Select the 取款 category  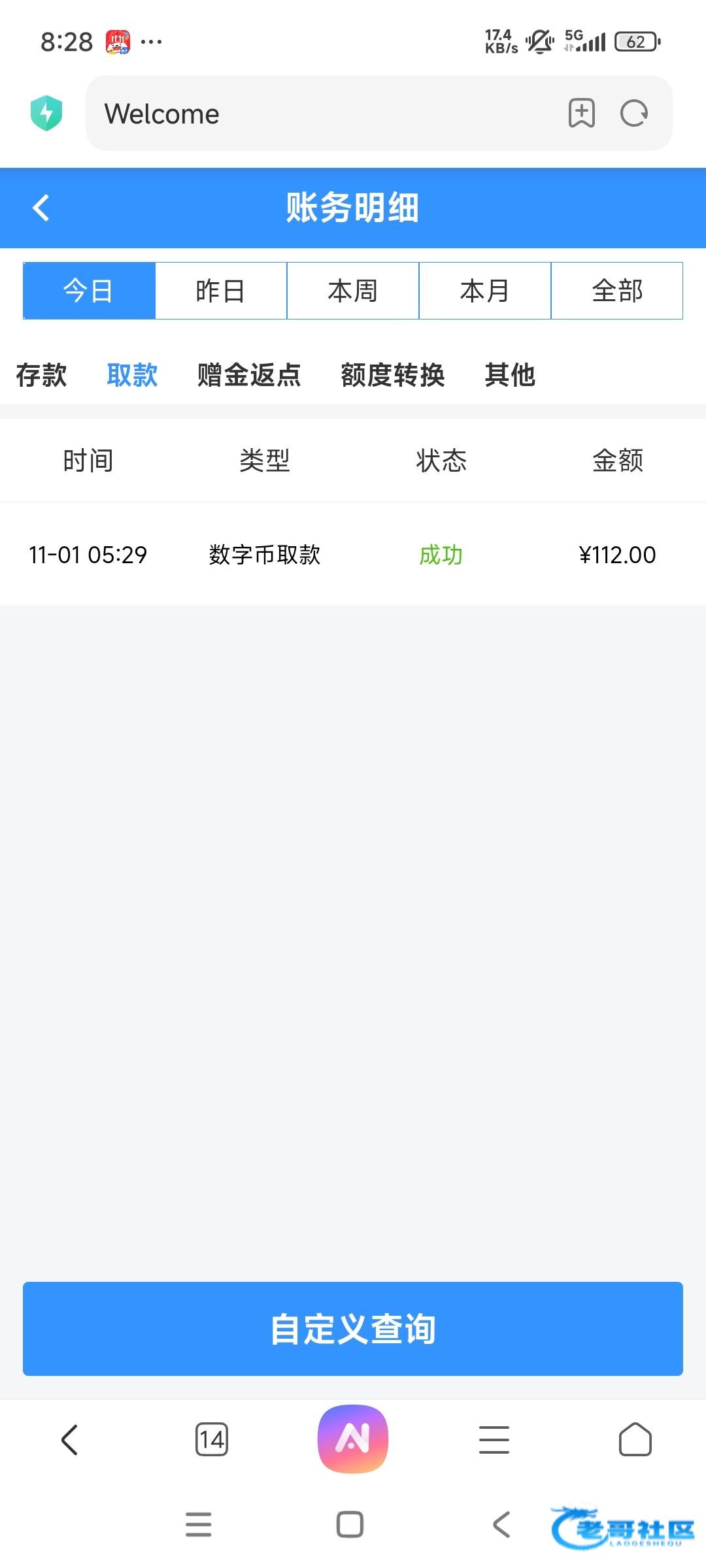pos(132,375)
